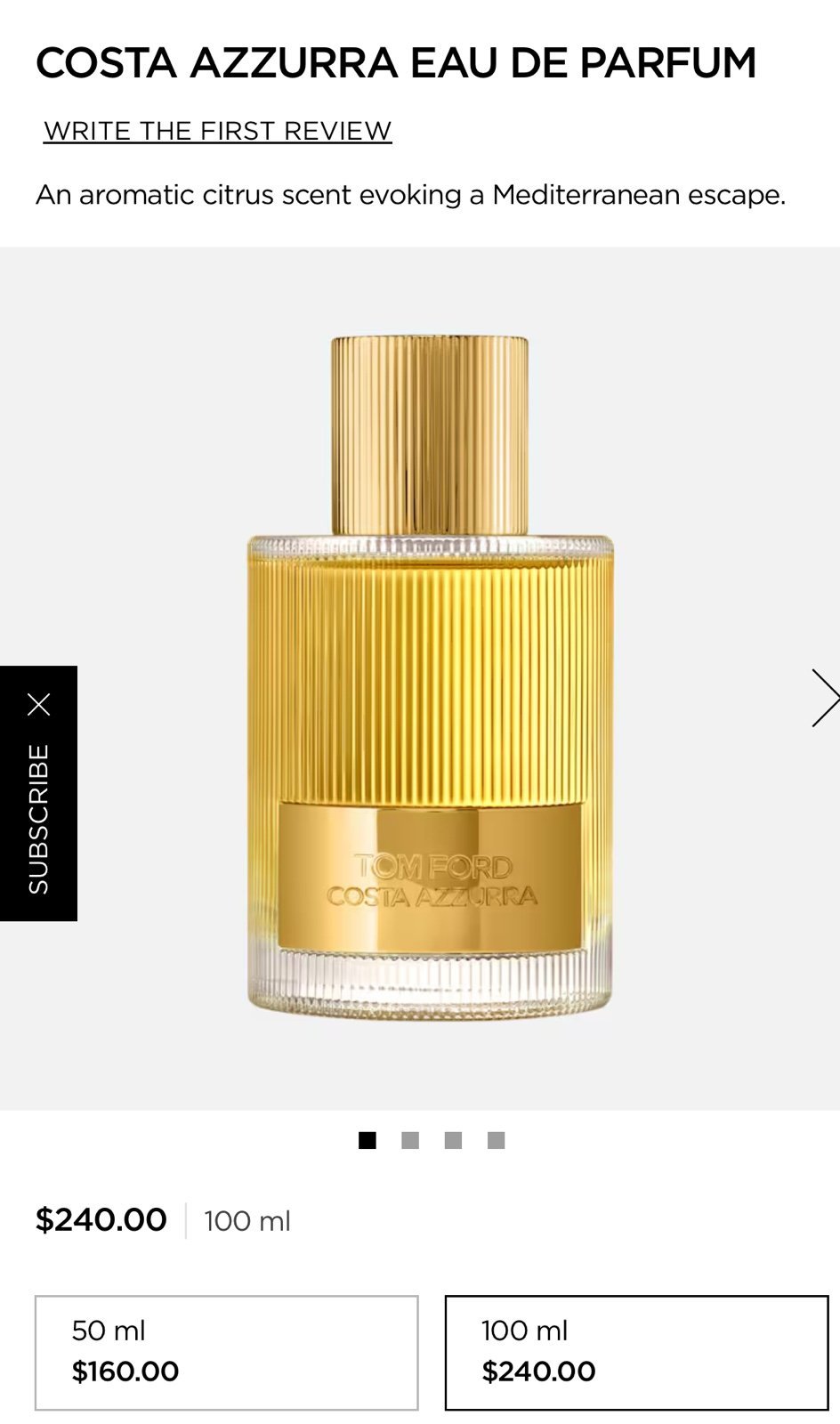Select the 100 ml size option

coord(636,1353)
